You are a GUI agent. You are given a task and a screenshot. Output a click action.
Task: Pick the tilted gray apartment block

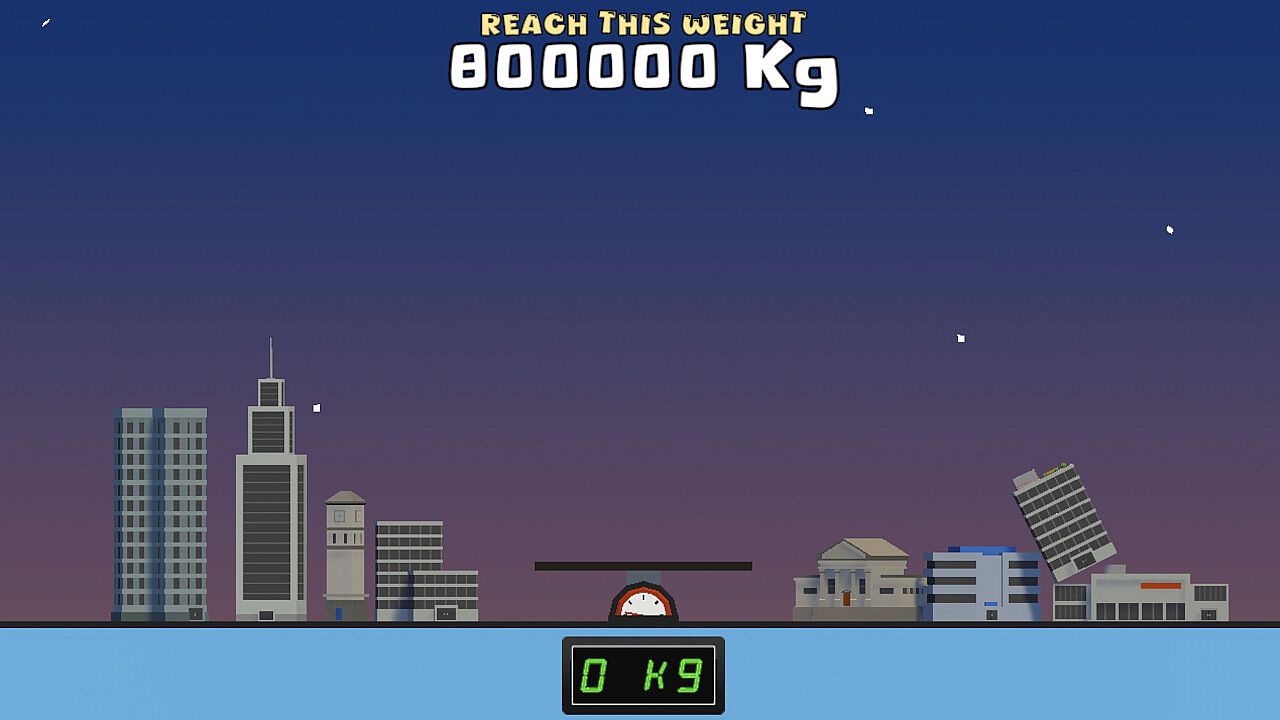coord(1063,520)
